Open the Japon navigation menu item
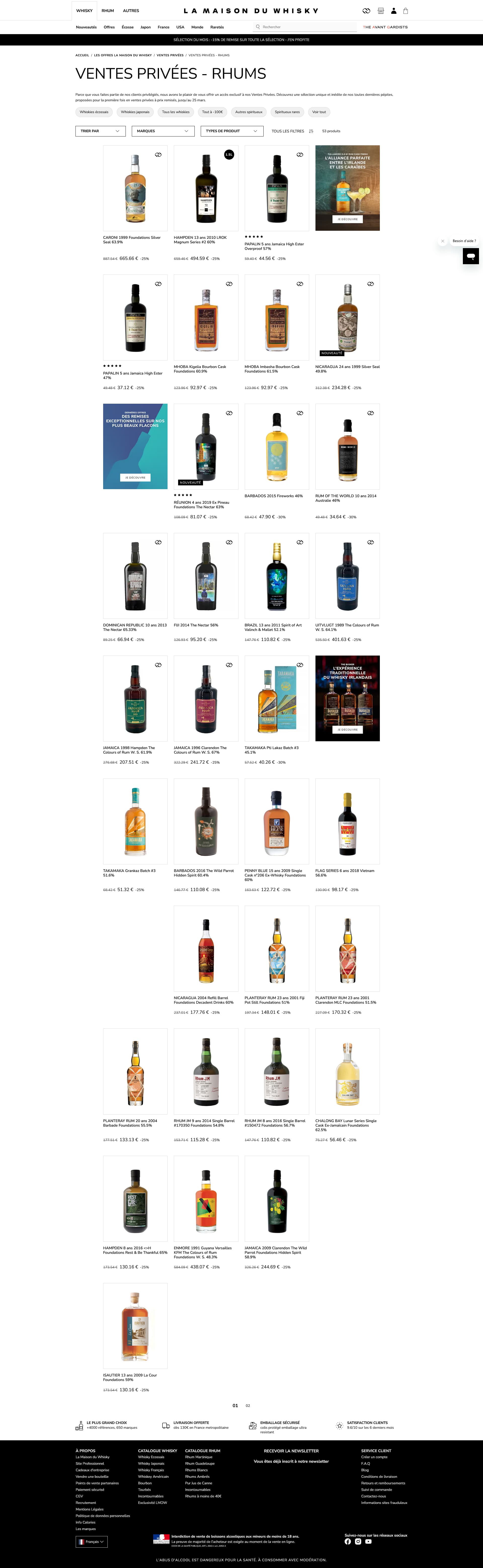 (x=146, y=27)
